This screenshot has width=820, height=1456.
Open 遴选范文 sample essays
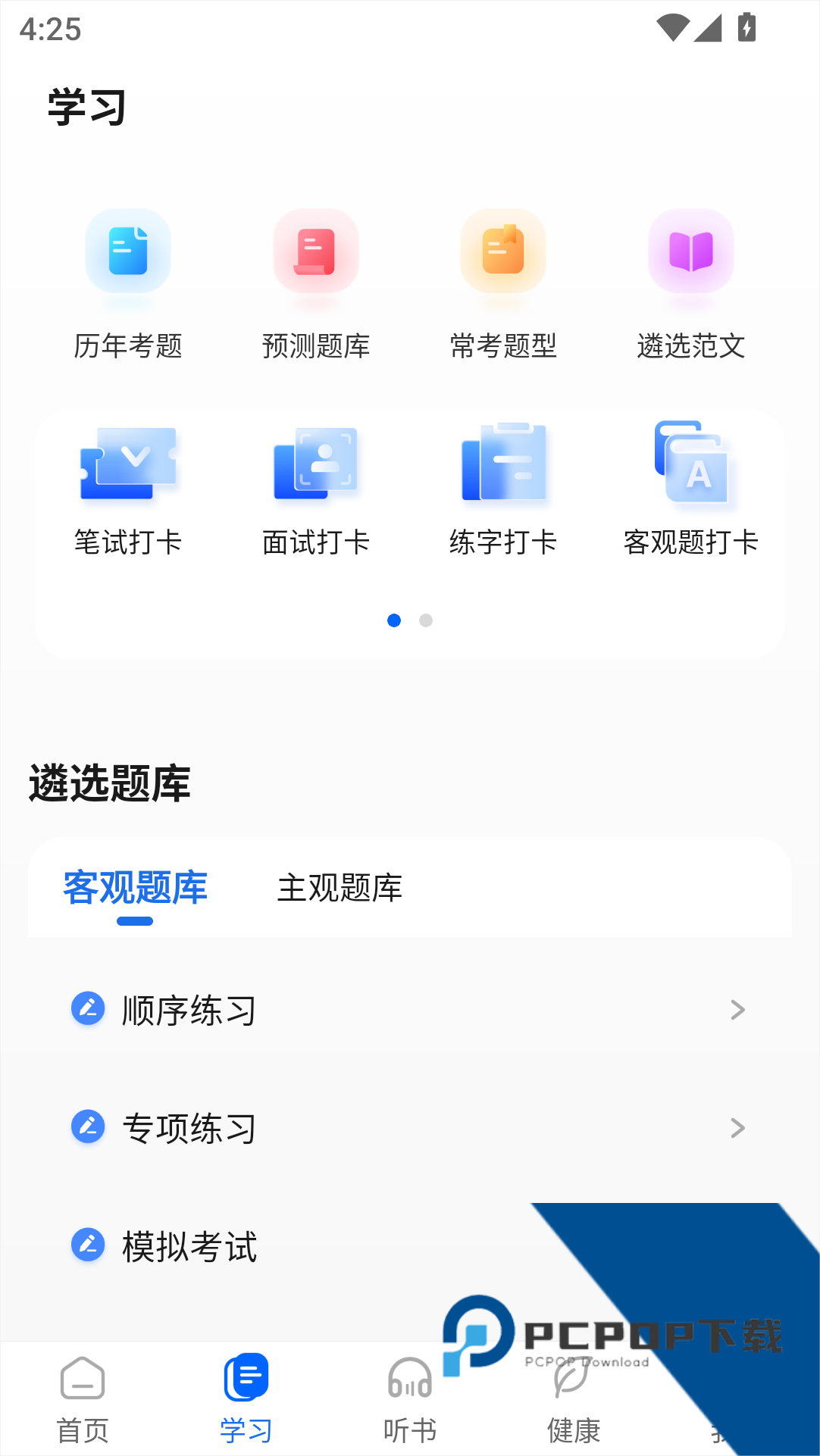click(690, 280)
